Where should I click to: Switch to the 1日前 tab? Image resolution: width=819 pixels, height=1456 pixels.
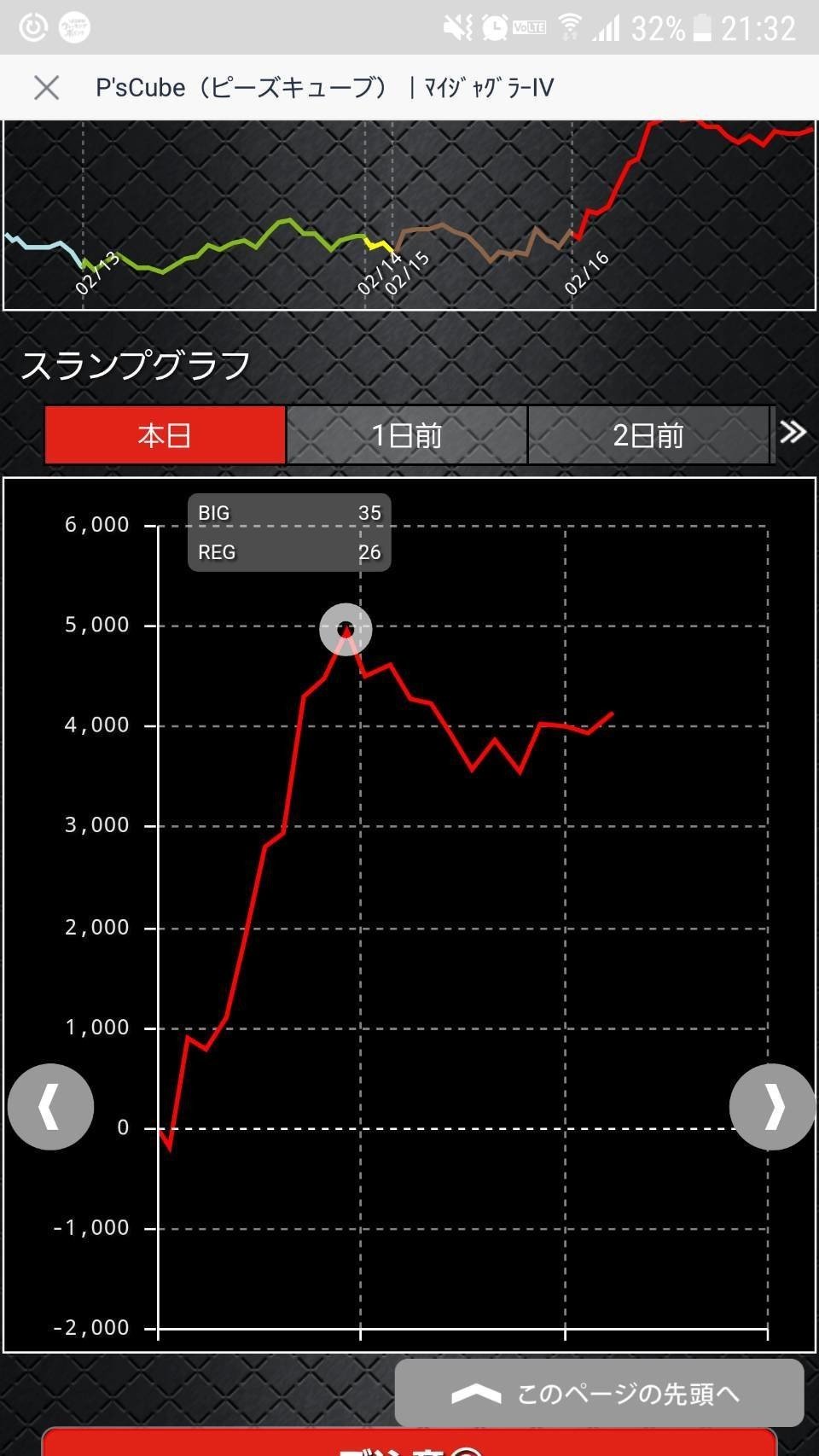pos(407,435)
